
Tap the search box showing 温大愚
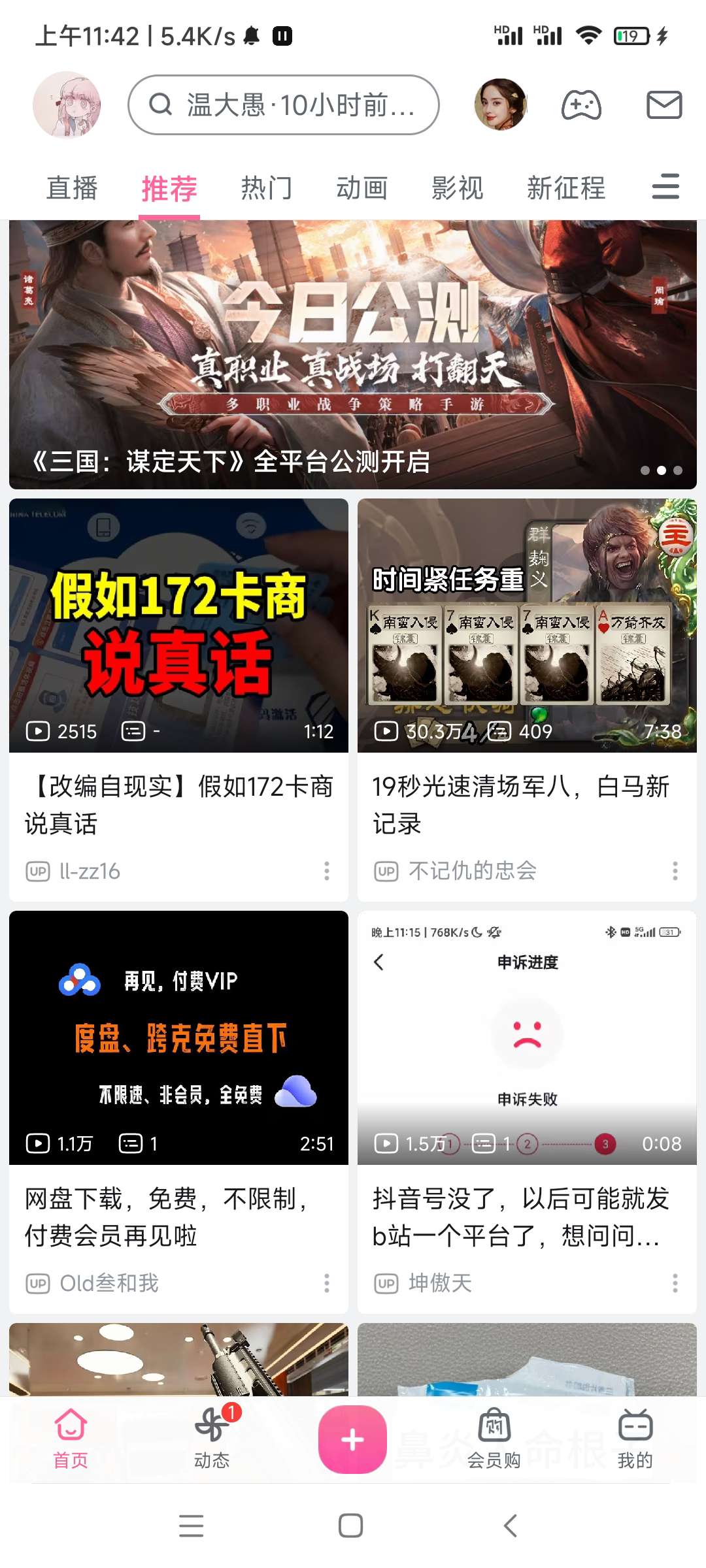click(x=284, y=105)
